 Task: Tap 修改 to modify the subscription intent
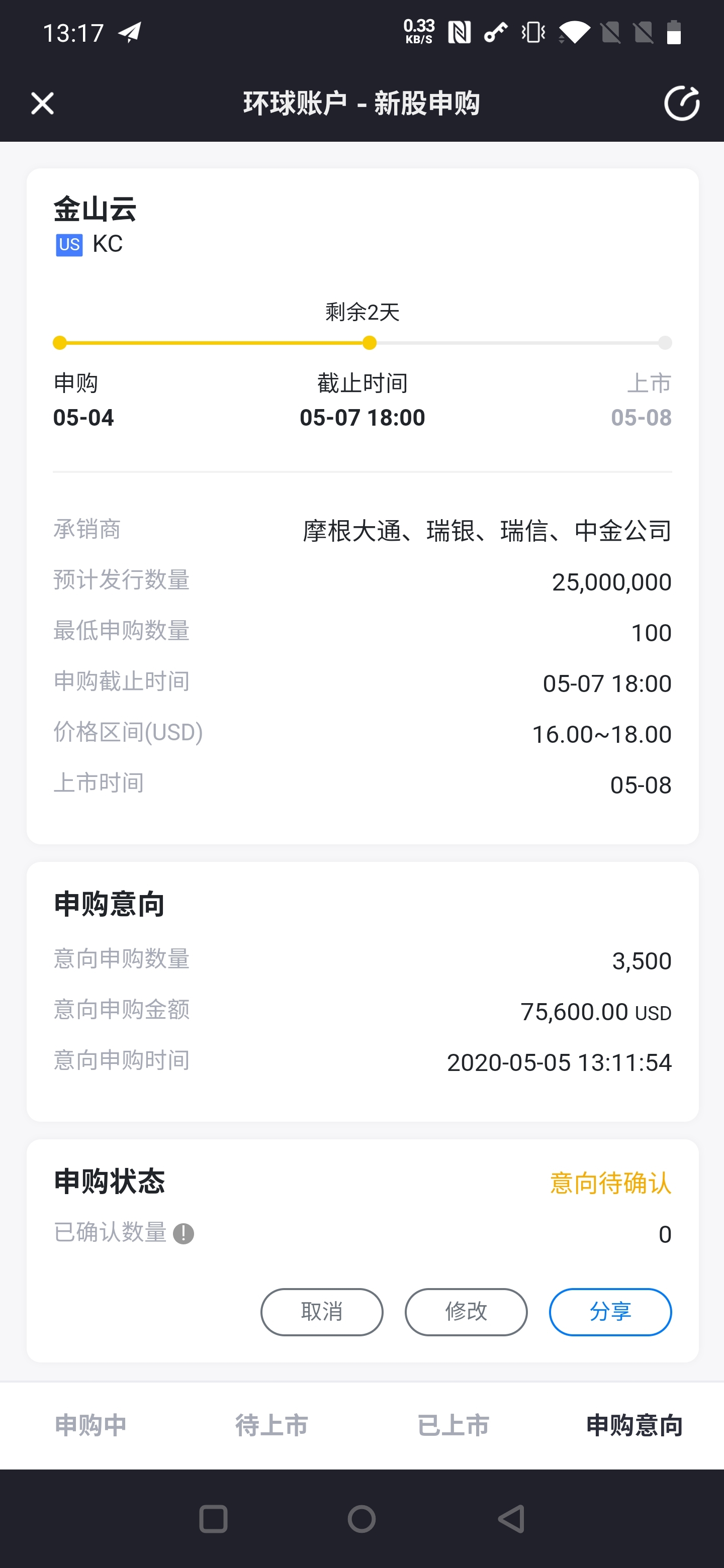point(466,1311)
